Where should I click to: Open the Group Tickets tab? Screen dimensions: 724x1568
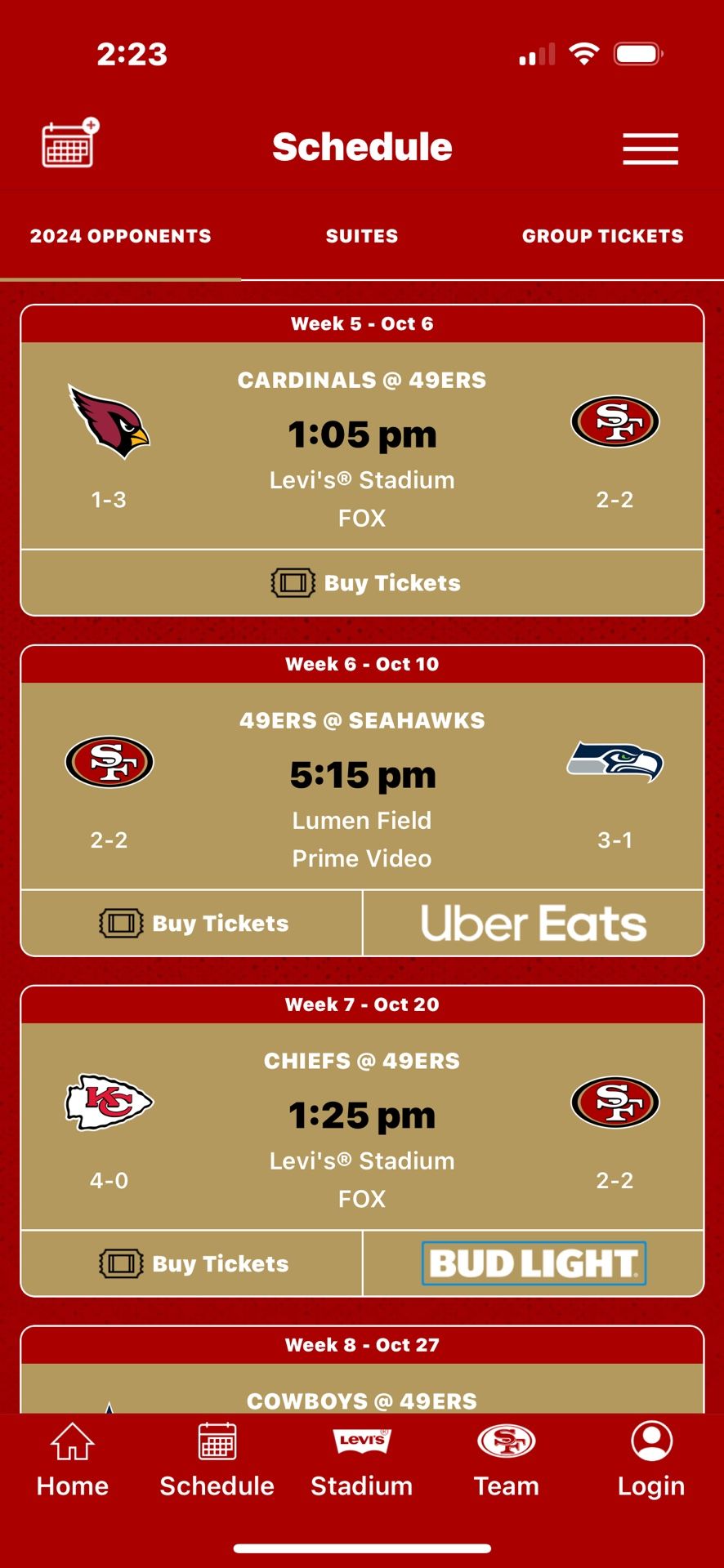603,235
